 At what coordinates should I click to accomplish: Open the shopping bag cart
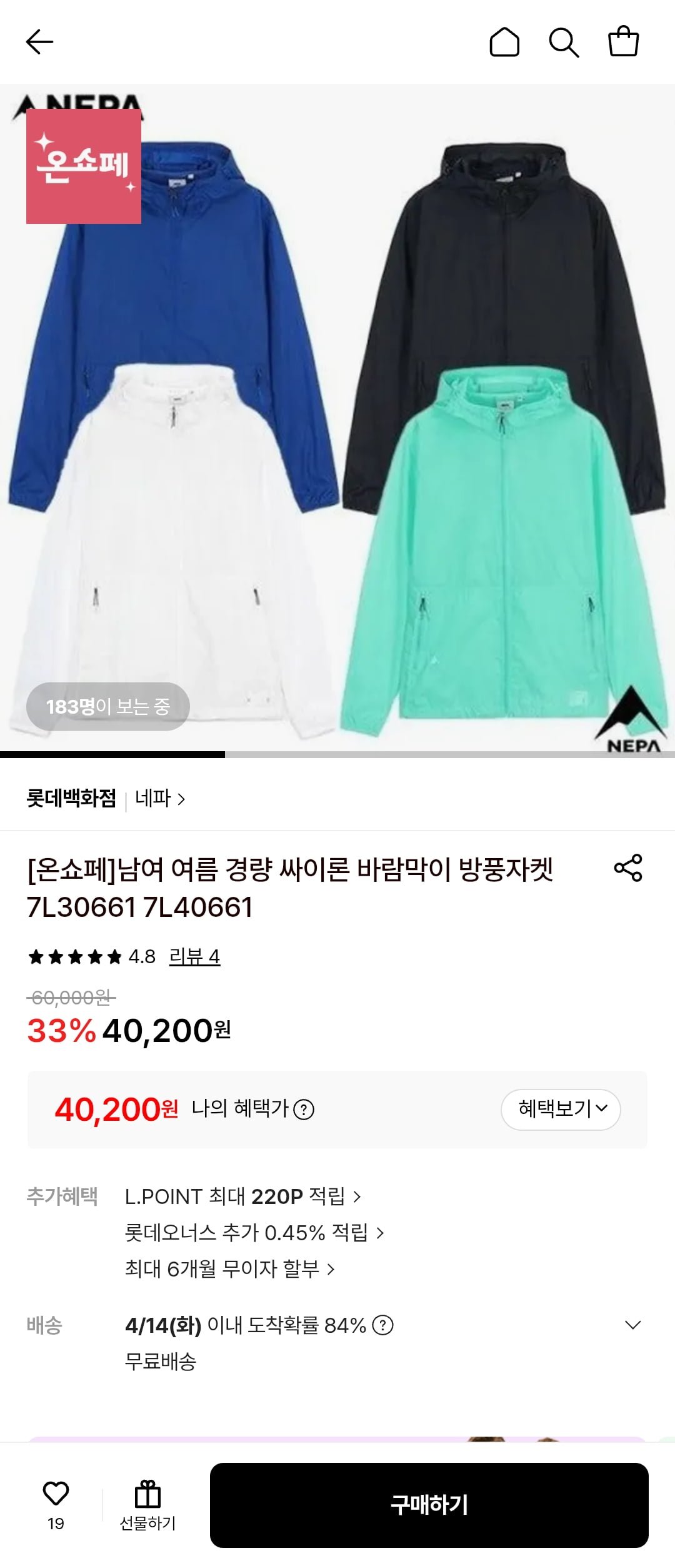pos(623,42)
